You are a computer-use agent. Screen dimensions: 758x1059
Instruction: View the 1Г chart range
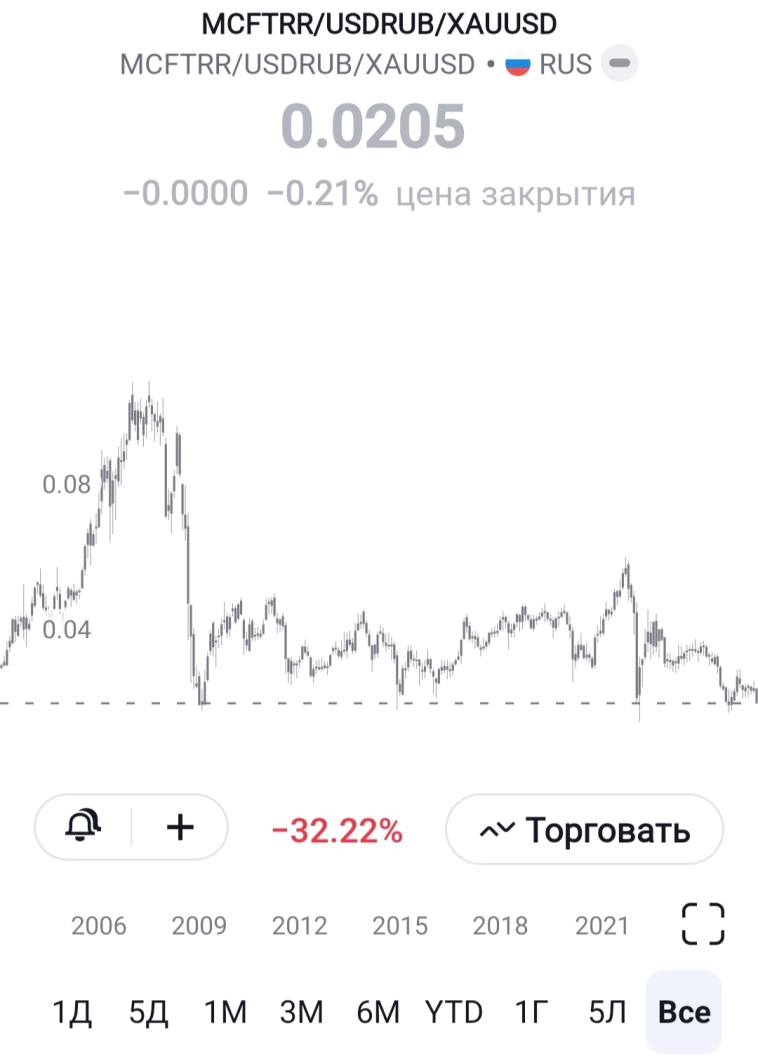click(531, 1012)
